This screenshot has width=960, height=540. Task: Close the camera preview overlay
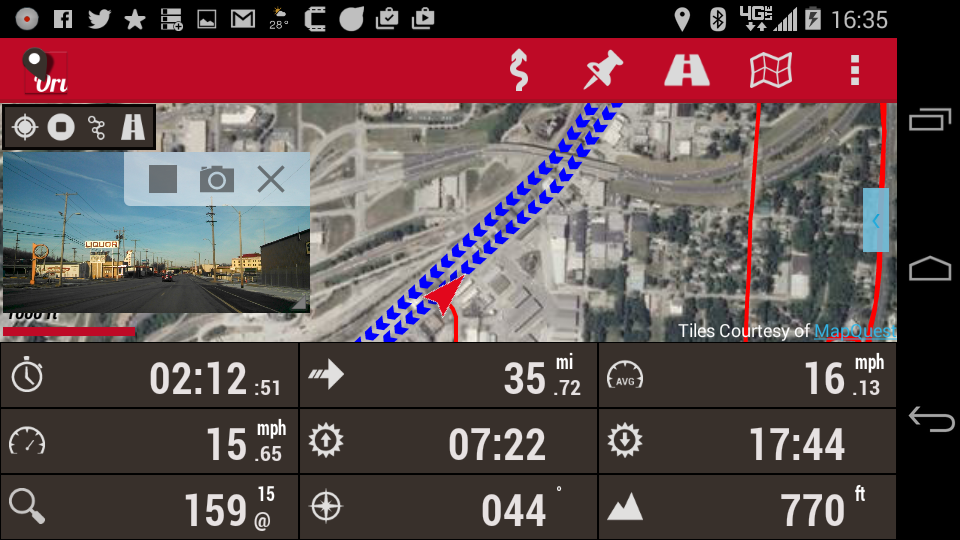271,180
